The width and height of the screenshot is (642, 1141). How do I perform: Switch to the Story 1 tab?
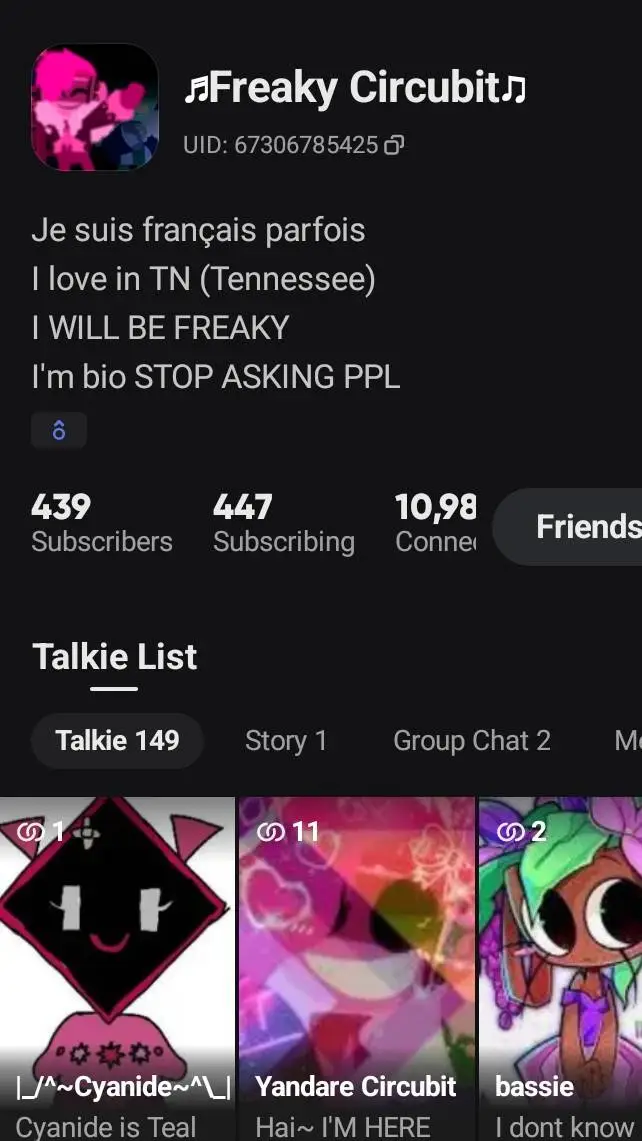point(286,741)
